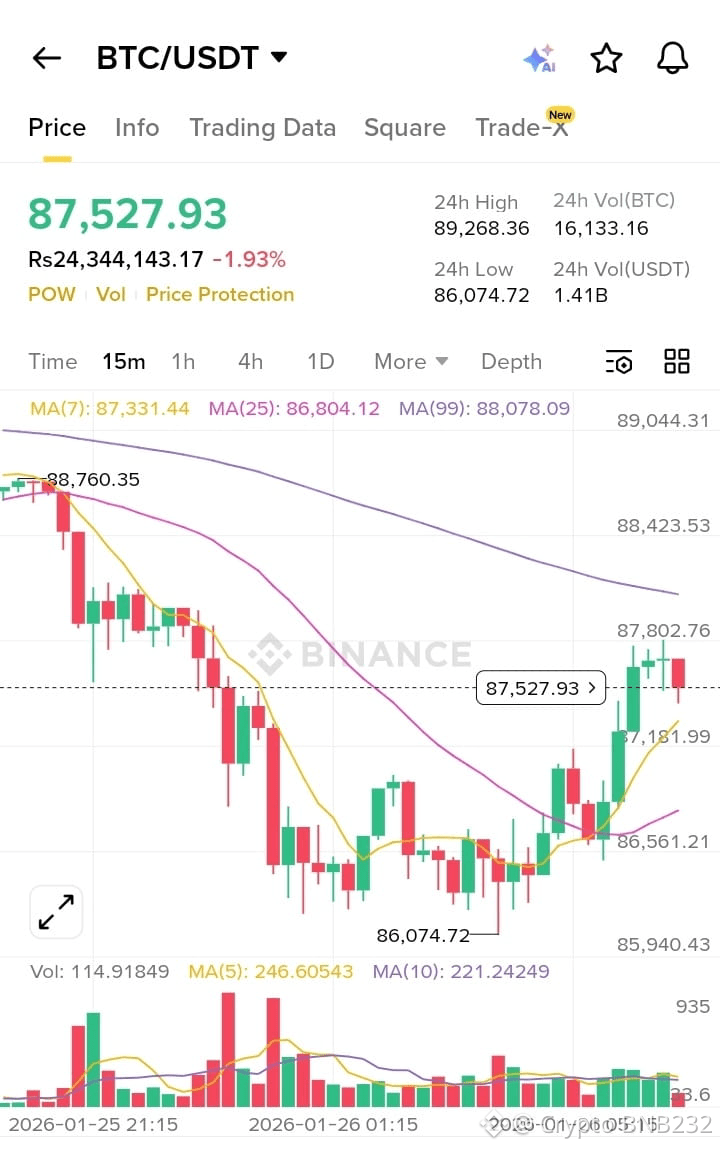The image size is (720, 1149).
Task: Open Trade-X with the New badge
Action: point(522,127)
